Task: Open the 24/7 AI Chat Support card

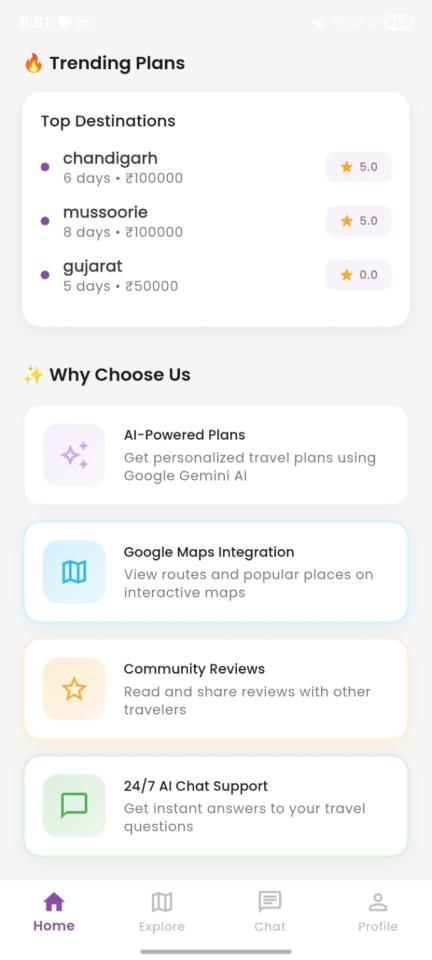Action: pyautogui.click(x=215, y=806)
